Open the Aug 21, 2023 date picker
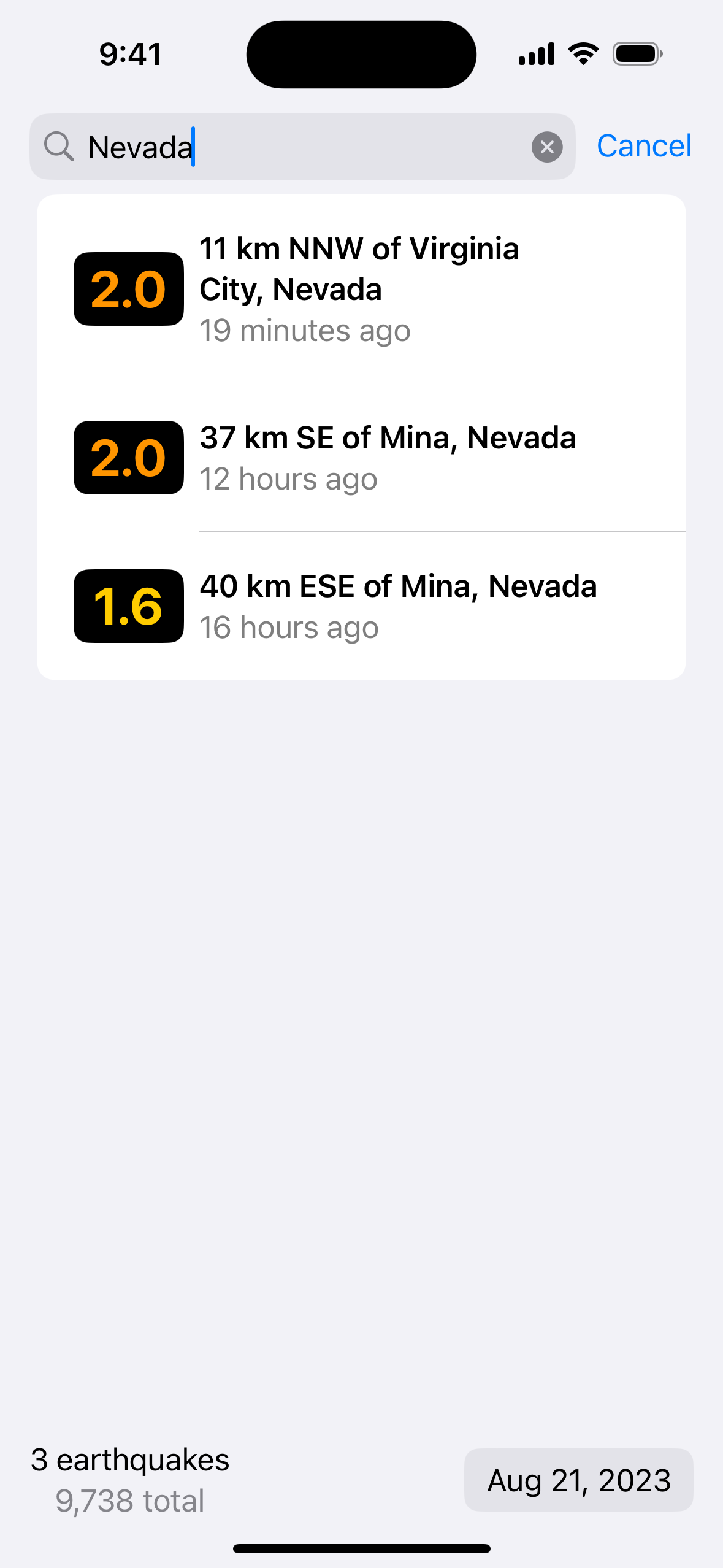The width and height of the screenshot is (723, 1568). (578, 1480)
